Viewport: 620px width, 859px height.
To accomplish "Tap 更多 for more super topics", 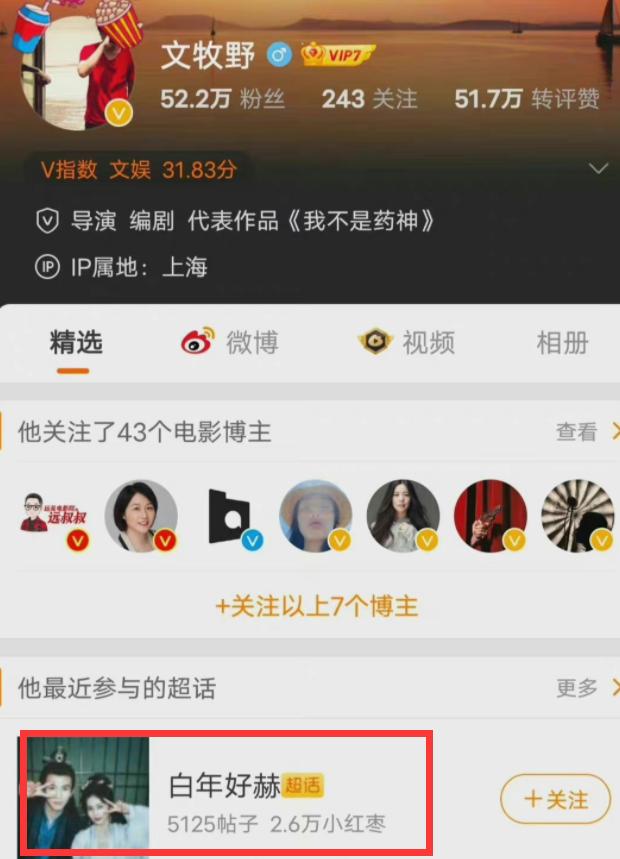I will click(x=586, y=688).
